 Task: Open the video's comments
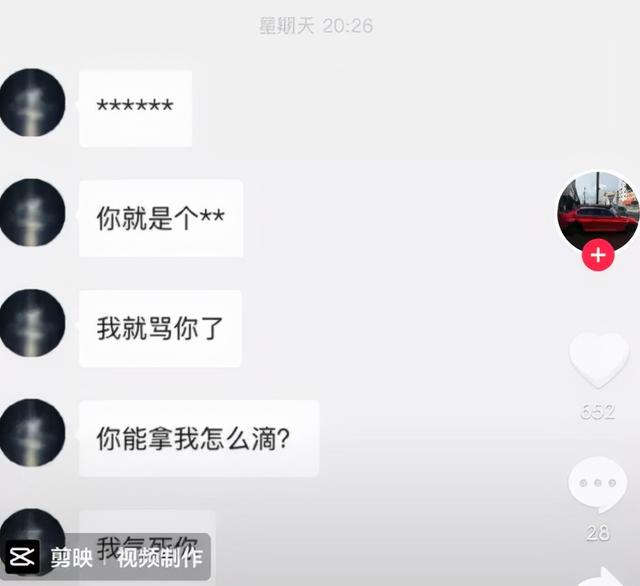tap(597, 483)
